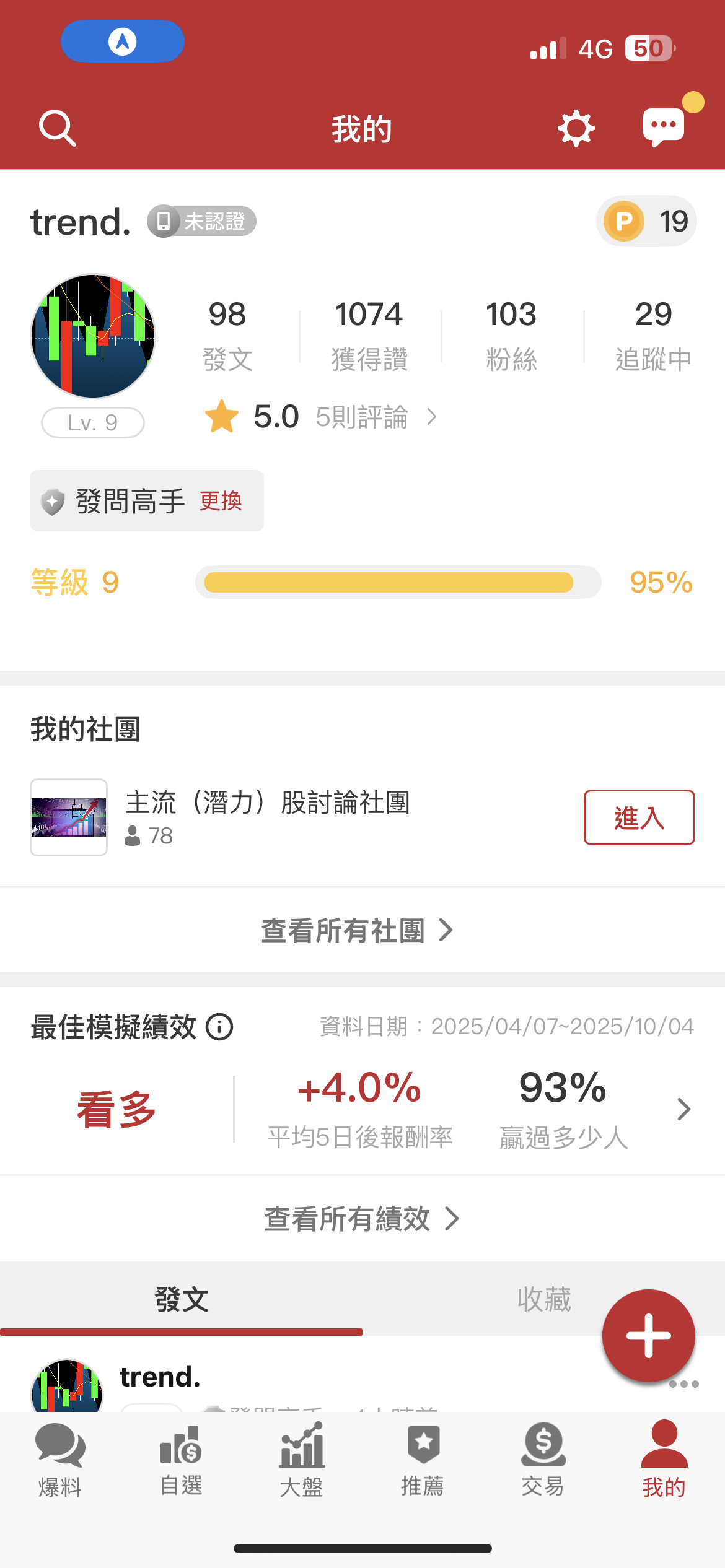
Task: Open the 5則評論 reviews
Action: click(x=362, y=417)
